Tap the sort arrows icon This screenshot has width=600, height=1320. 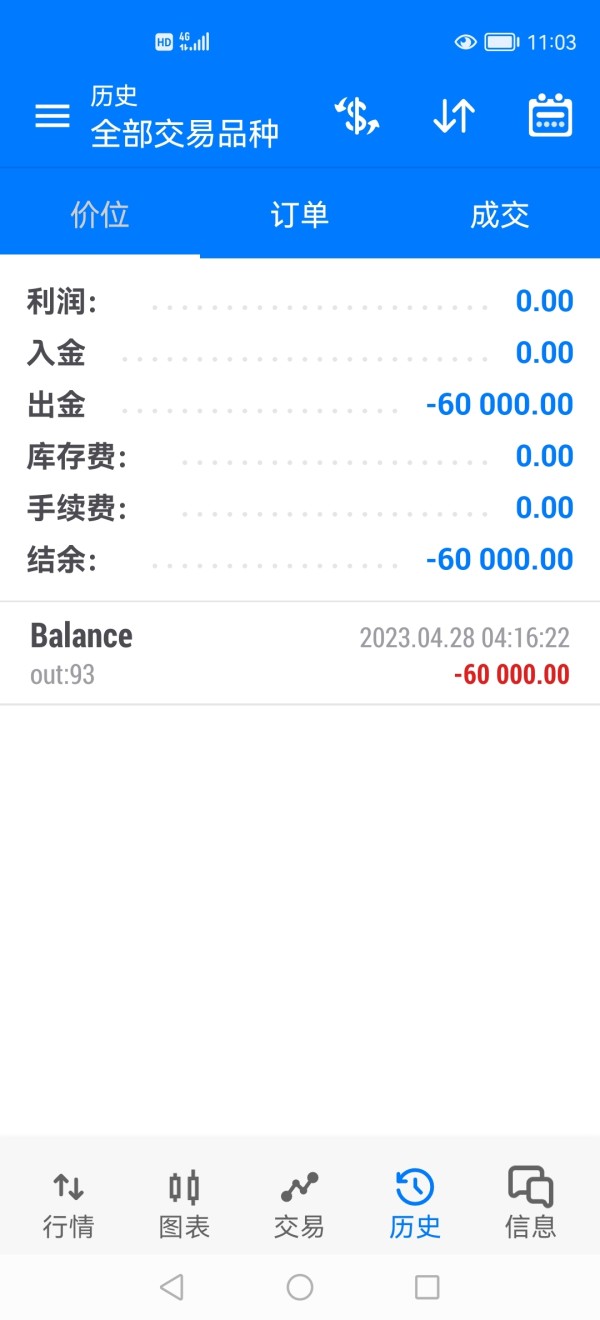point(453,116)
